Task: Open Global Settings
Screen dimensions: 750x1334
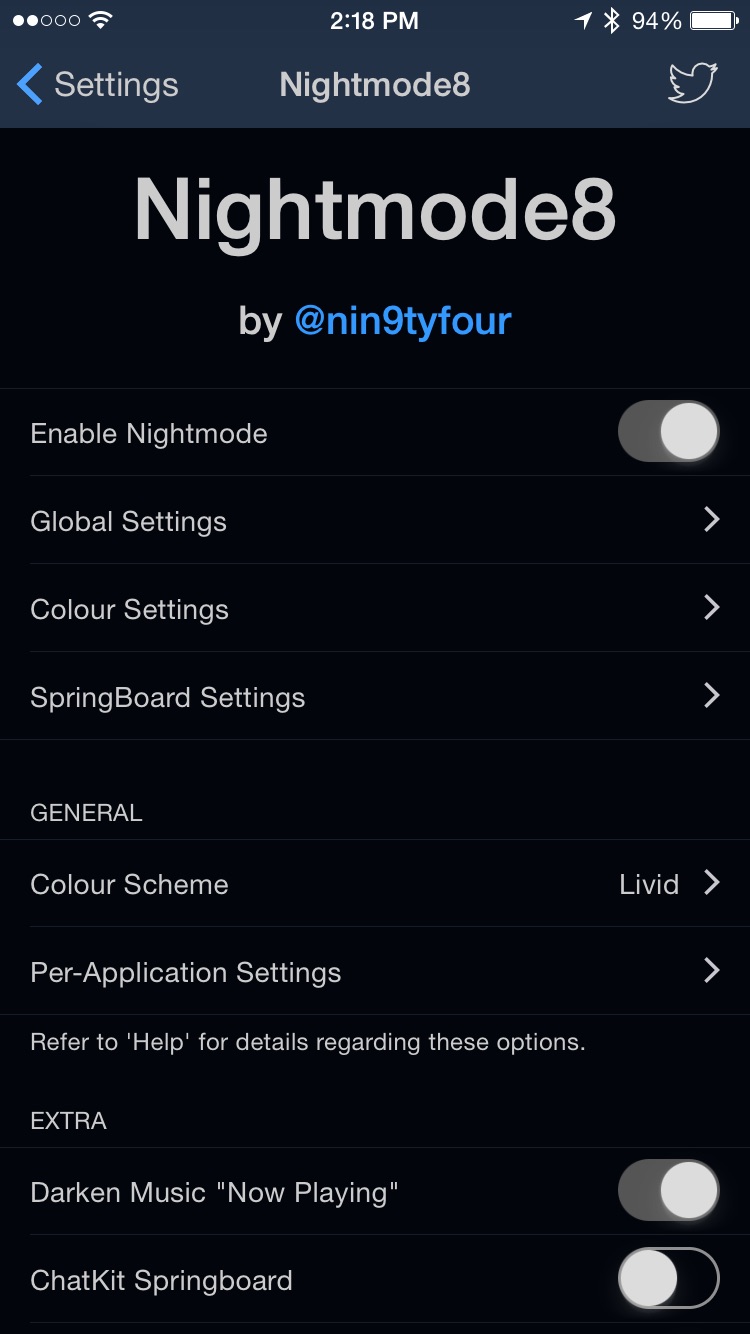Action: pyautogui.click(x=375, y=520)
